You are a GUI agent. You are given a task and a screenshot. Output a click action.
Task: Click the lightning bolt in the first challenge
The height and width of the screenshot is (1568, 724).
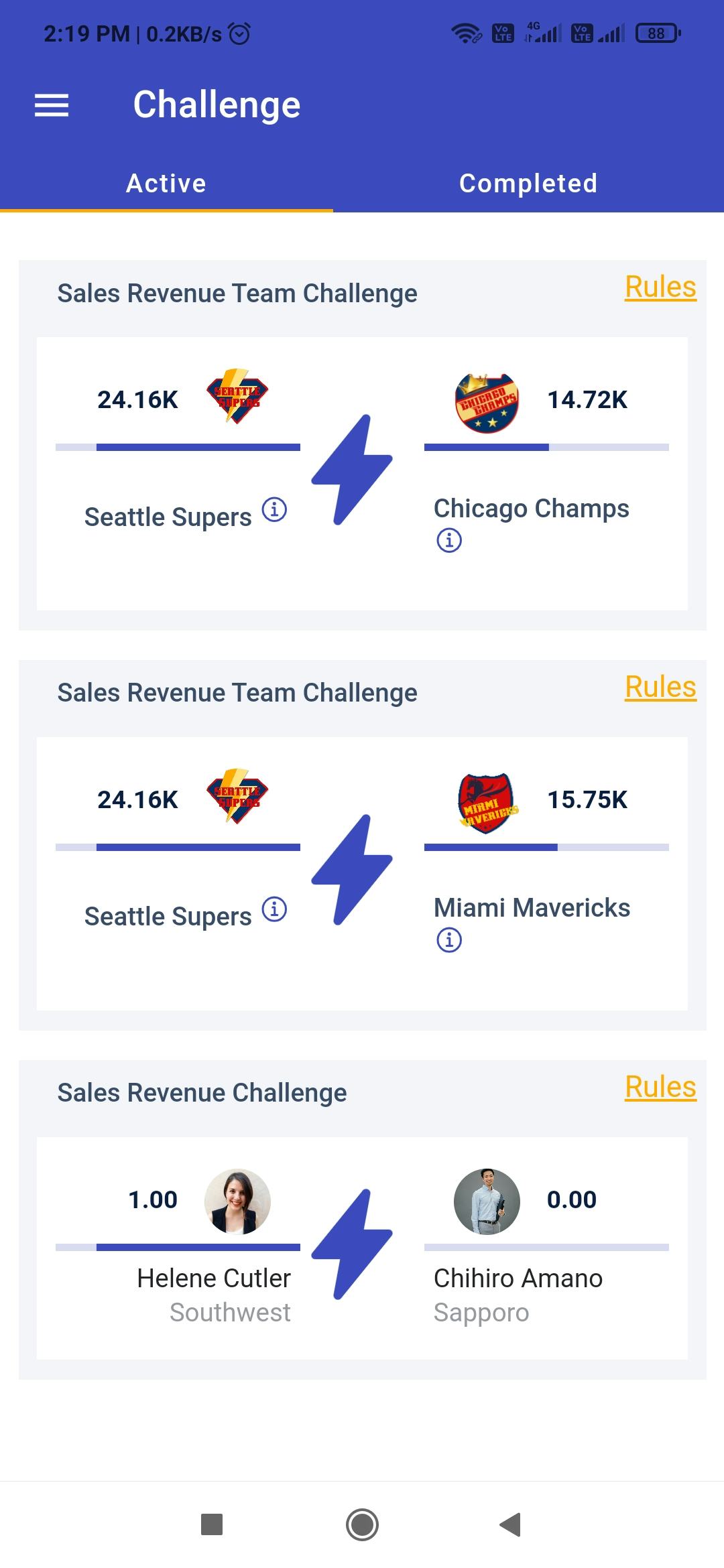[353, 469]
